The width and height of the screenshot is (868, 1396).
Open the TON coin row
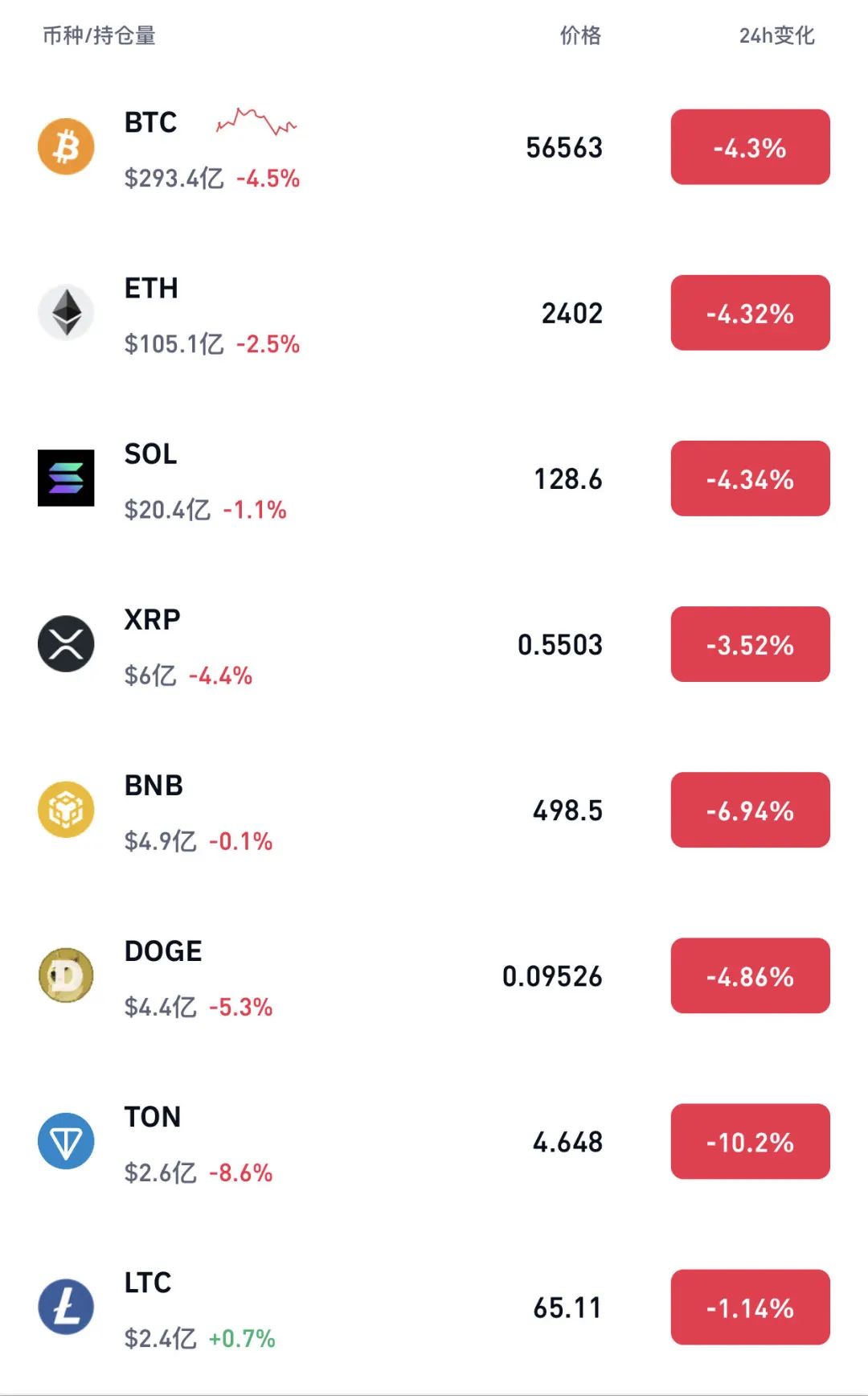pos(152,1117)
